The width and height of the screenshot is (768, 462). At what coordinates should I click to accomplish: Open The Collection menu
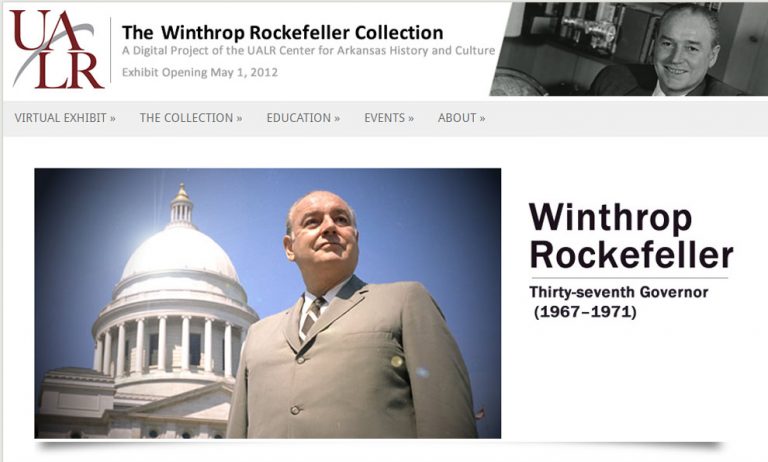190,118
